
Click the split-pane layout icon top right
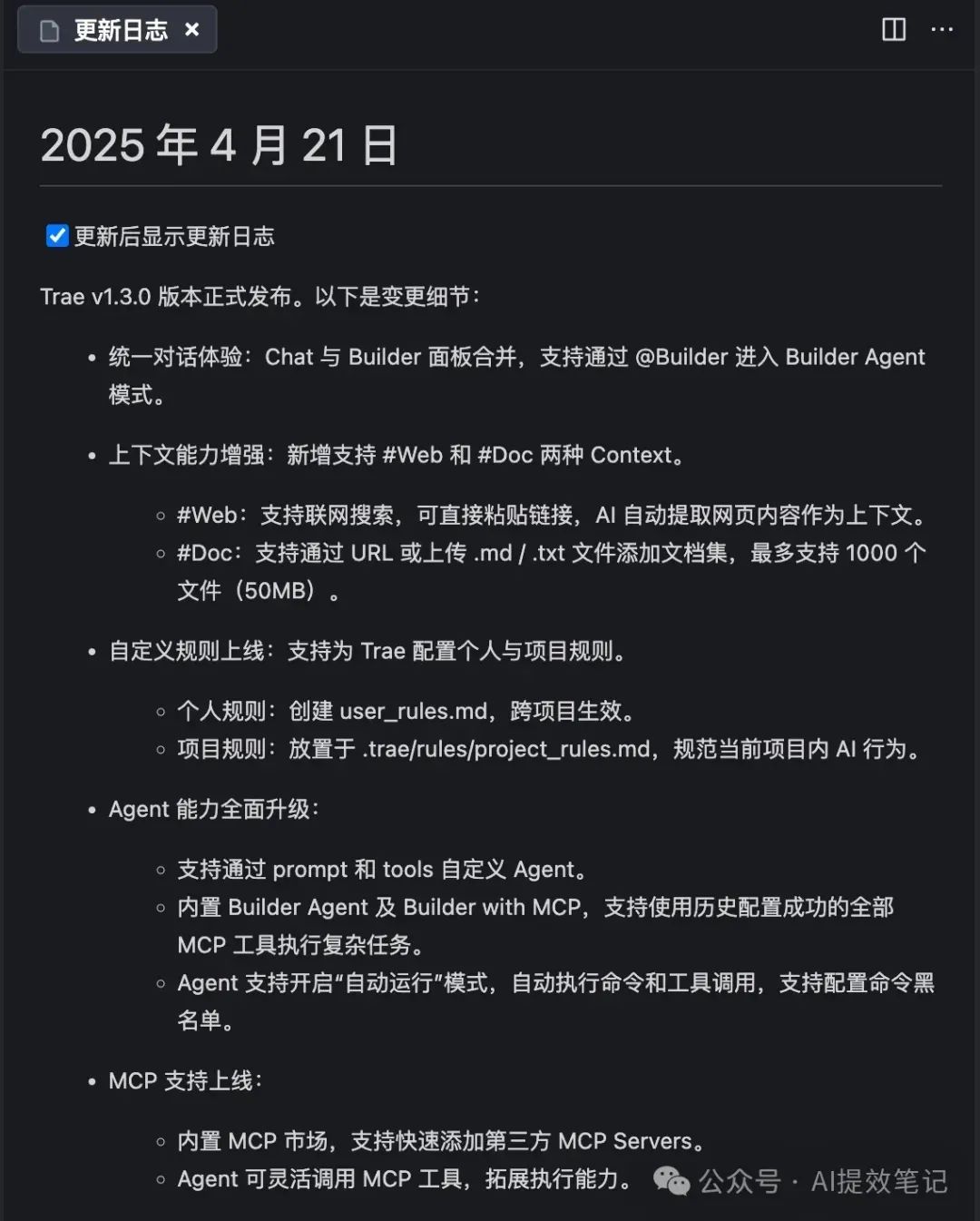point(894,30)
